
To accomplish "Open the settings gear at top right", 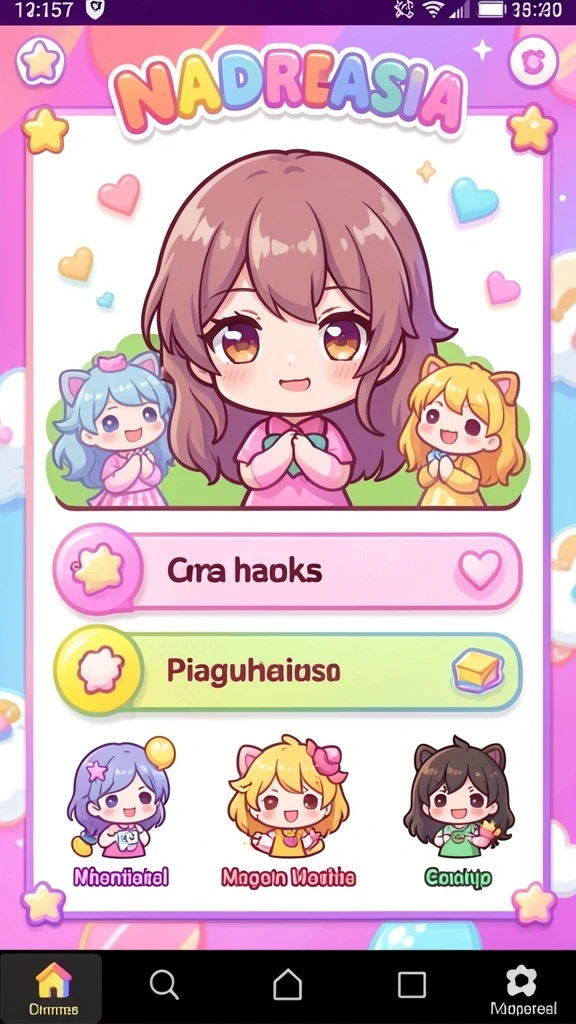I will coord(534,62).
